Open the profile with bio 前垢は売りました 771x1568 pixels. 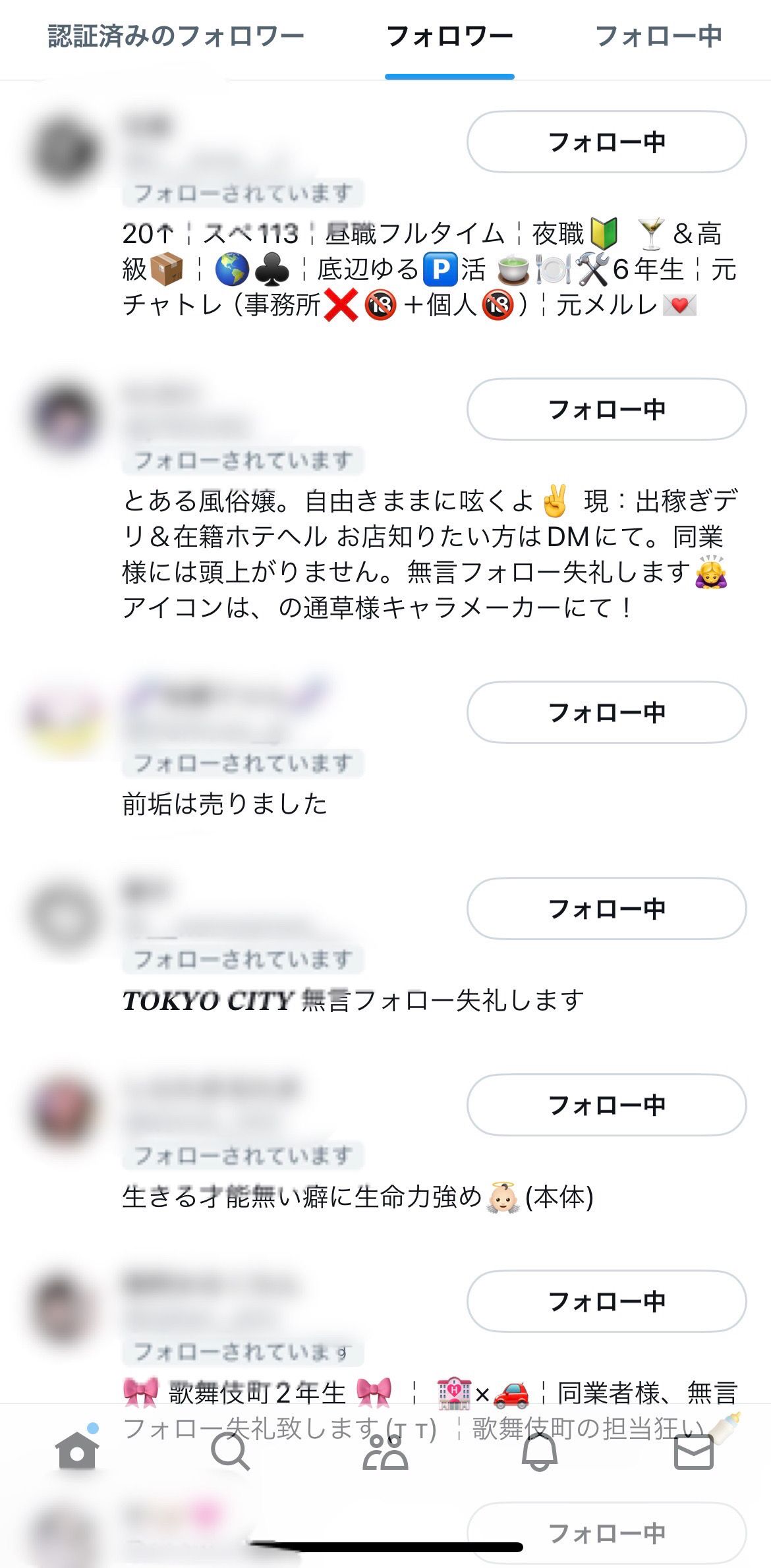coord(224,804)
